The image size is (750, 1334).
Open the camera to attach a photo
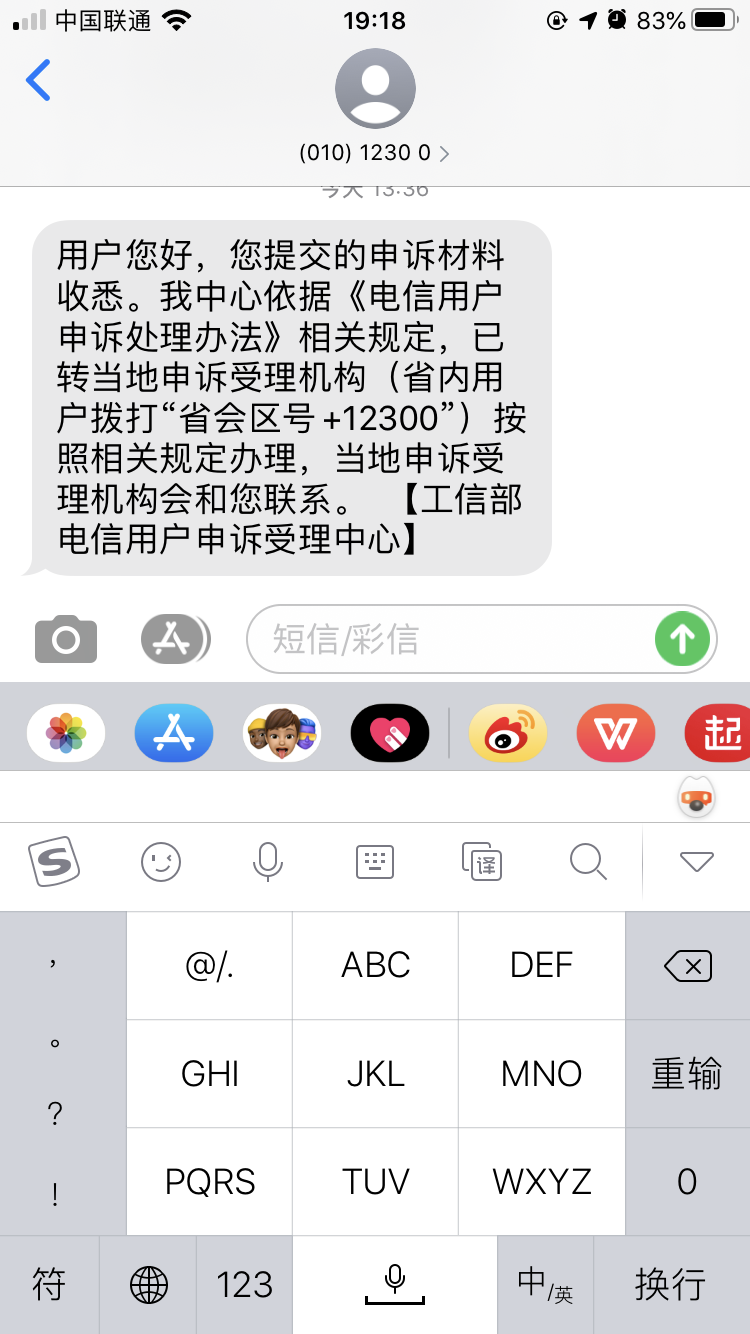tap(66, 639)
